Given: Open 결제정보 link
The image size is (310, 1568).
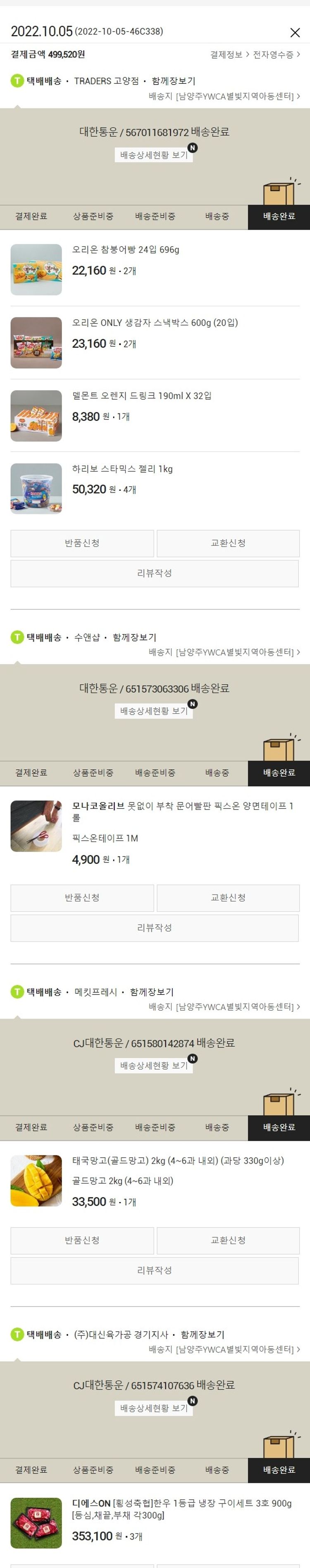Looking at the screenshot, I should [x=229, y=55].
